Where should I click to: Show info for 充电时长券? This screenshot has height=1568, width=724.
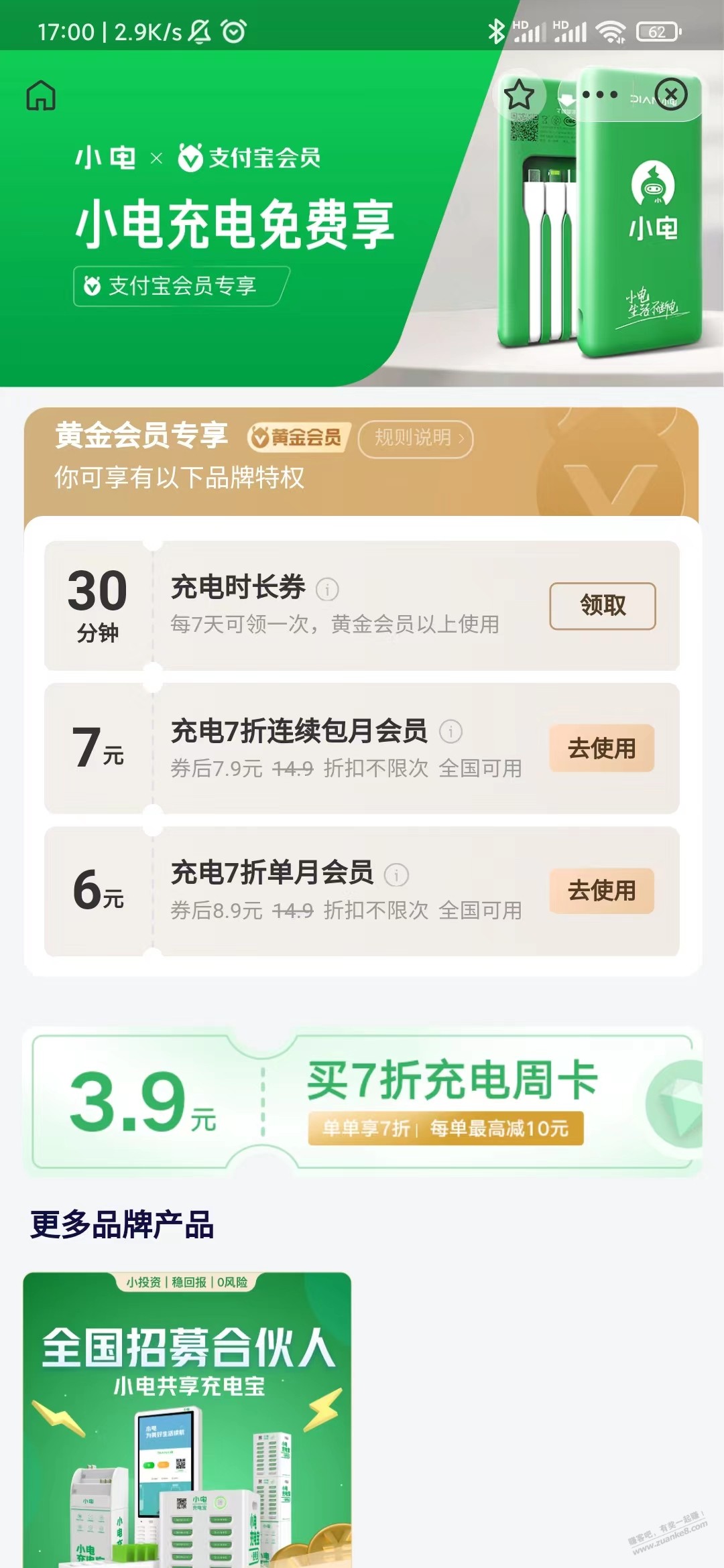(327, 590)
